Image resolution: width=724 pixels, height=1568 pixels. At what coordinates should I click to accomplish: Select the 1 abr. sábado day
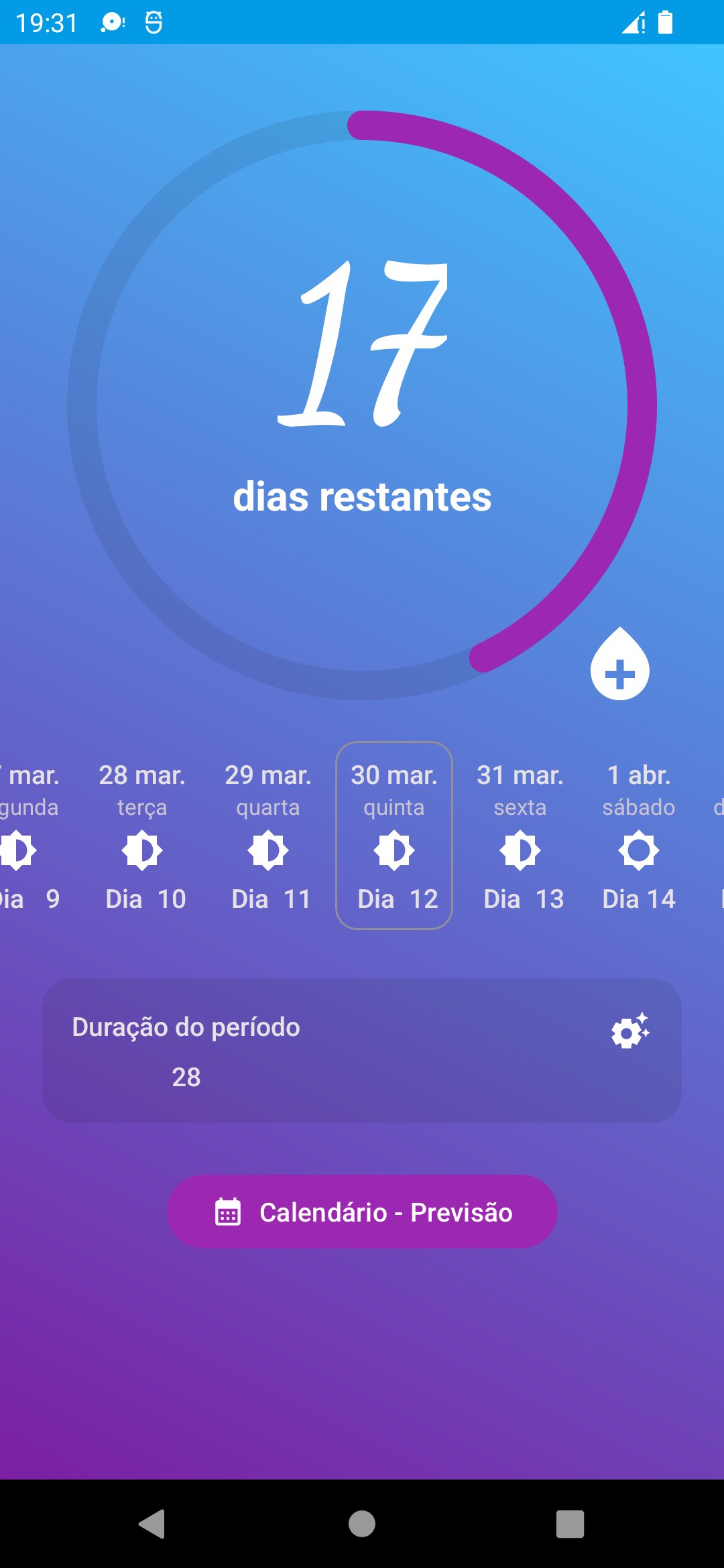[639, 836]
